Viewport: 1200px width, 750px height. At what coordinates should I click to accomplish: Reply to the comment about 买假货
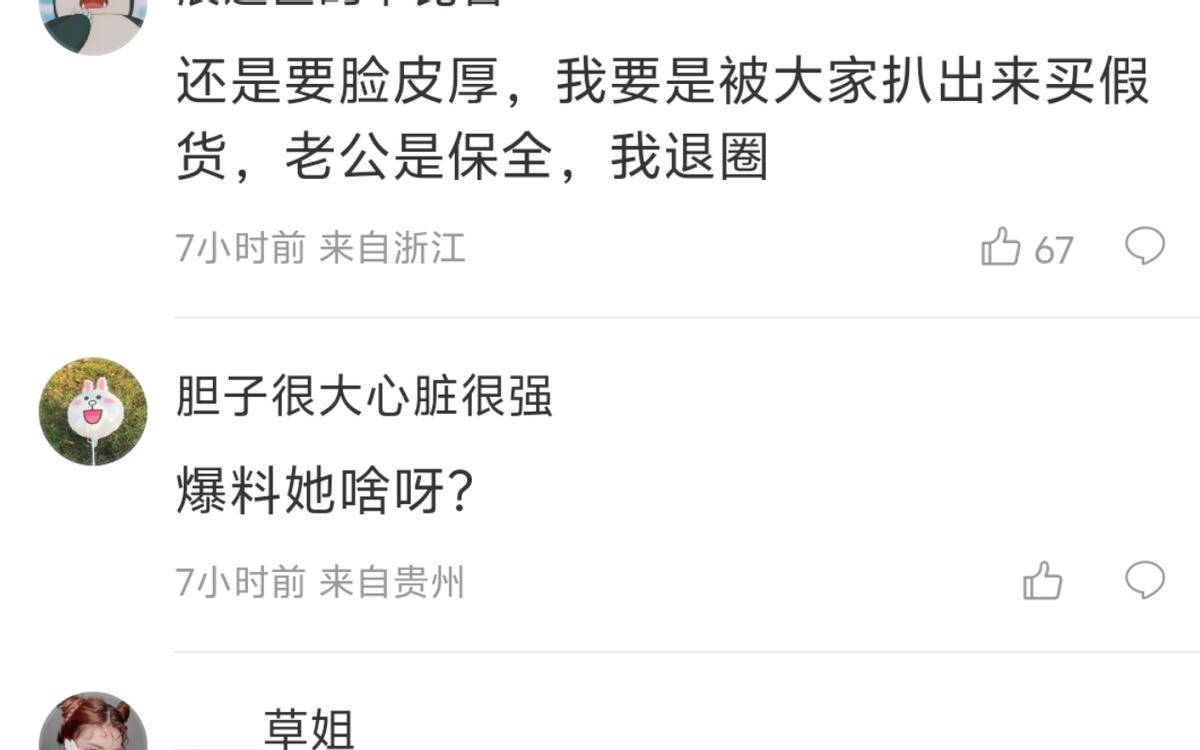(x=1145, y=246)
